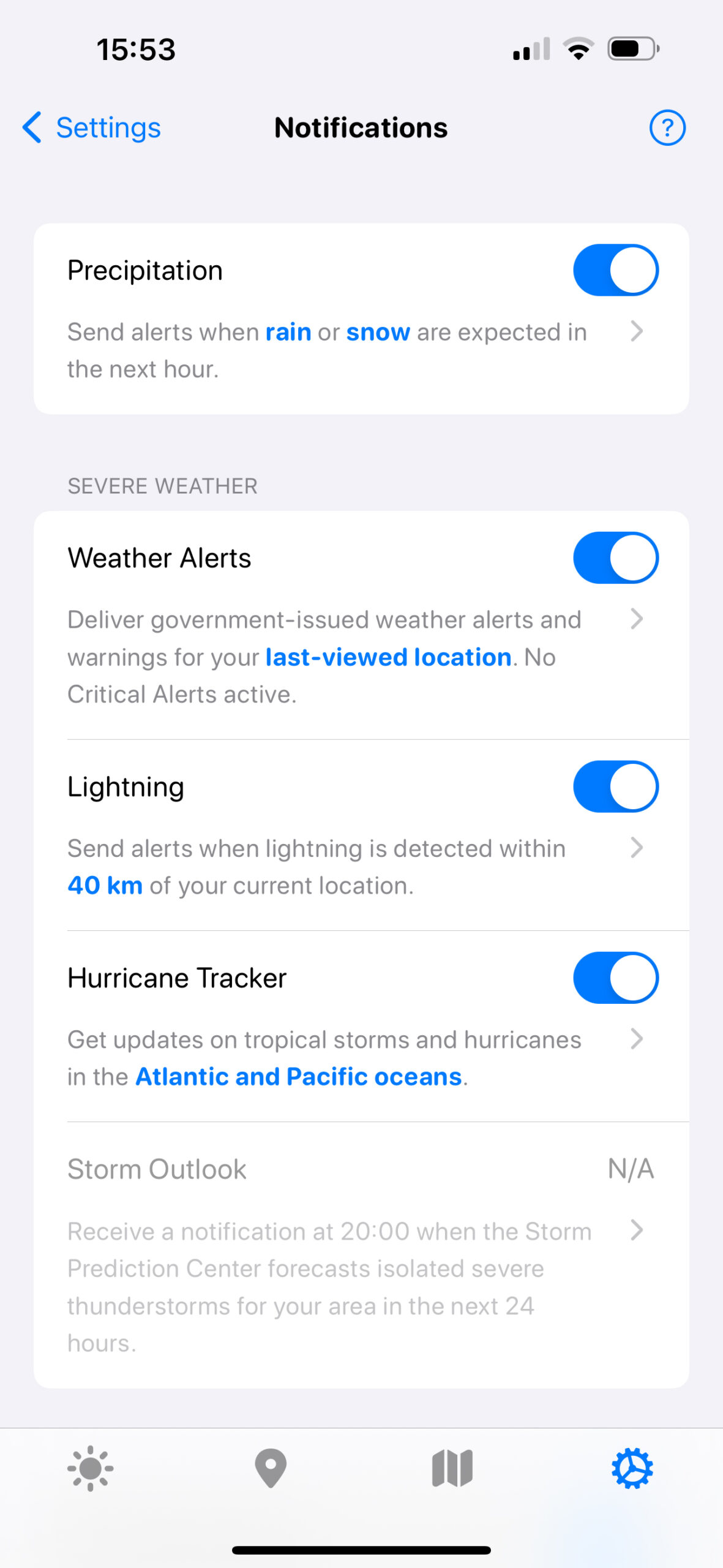Switch to the weather sun tab
The image size is (723, 1568).
tap(91, 1468)
